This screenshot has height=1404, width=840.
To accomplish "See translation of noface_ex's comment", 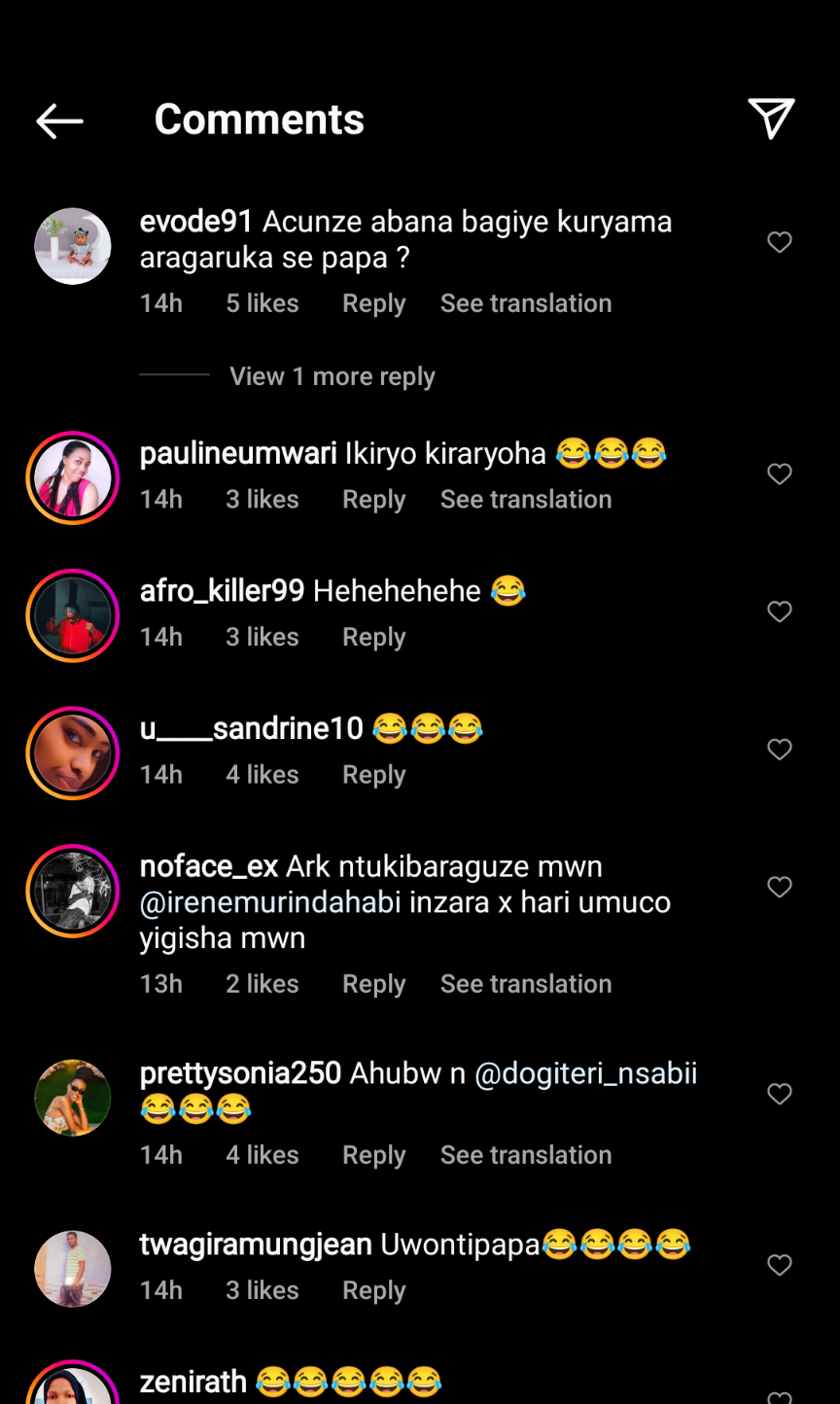I will (x=526, y=984).
